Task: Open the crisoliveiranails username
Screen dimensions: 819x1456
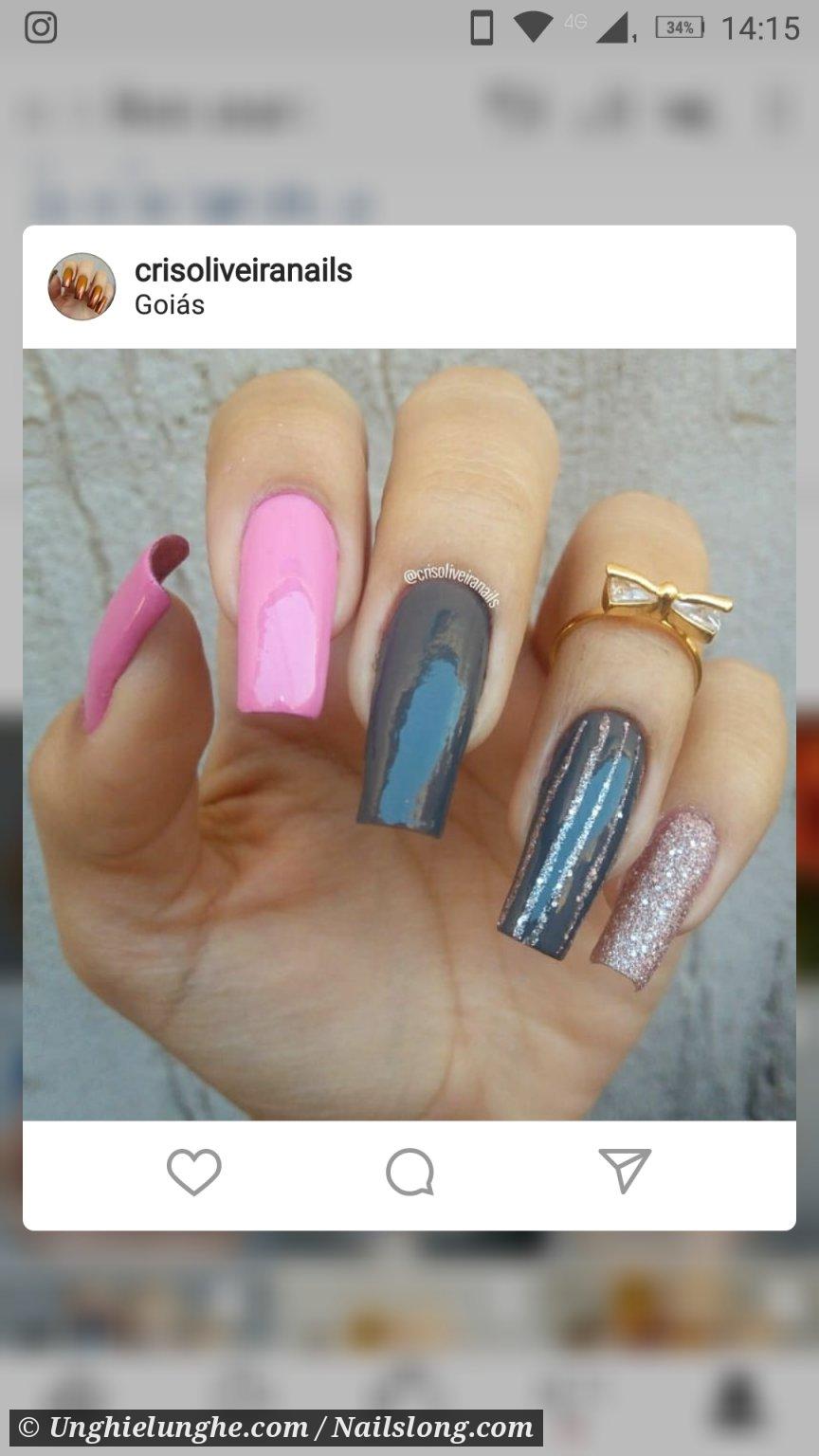Action: (x=244, y=270)
